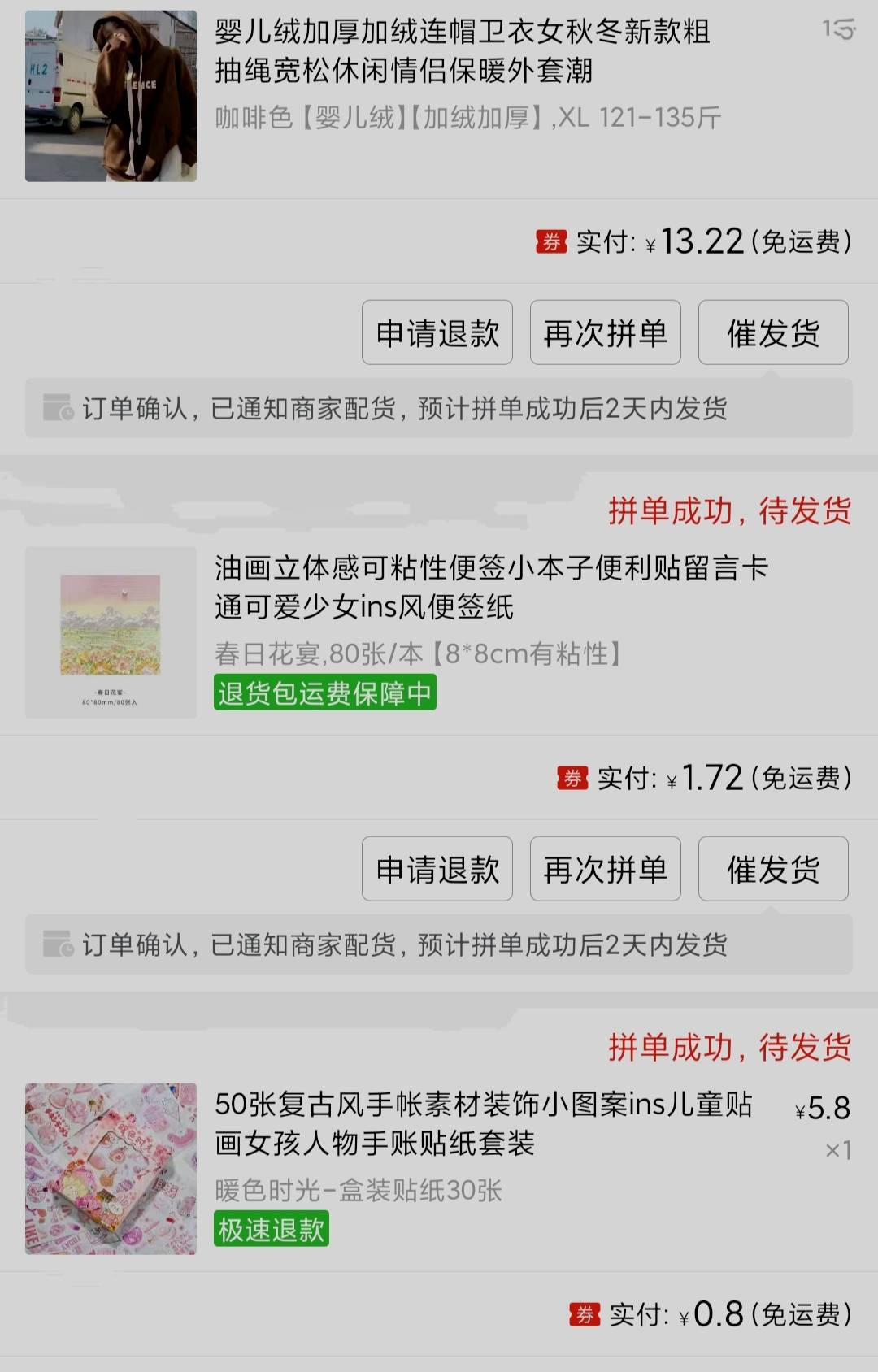Click the coupon (券) icon beside ¥13.22

tap(551, 241)
